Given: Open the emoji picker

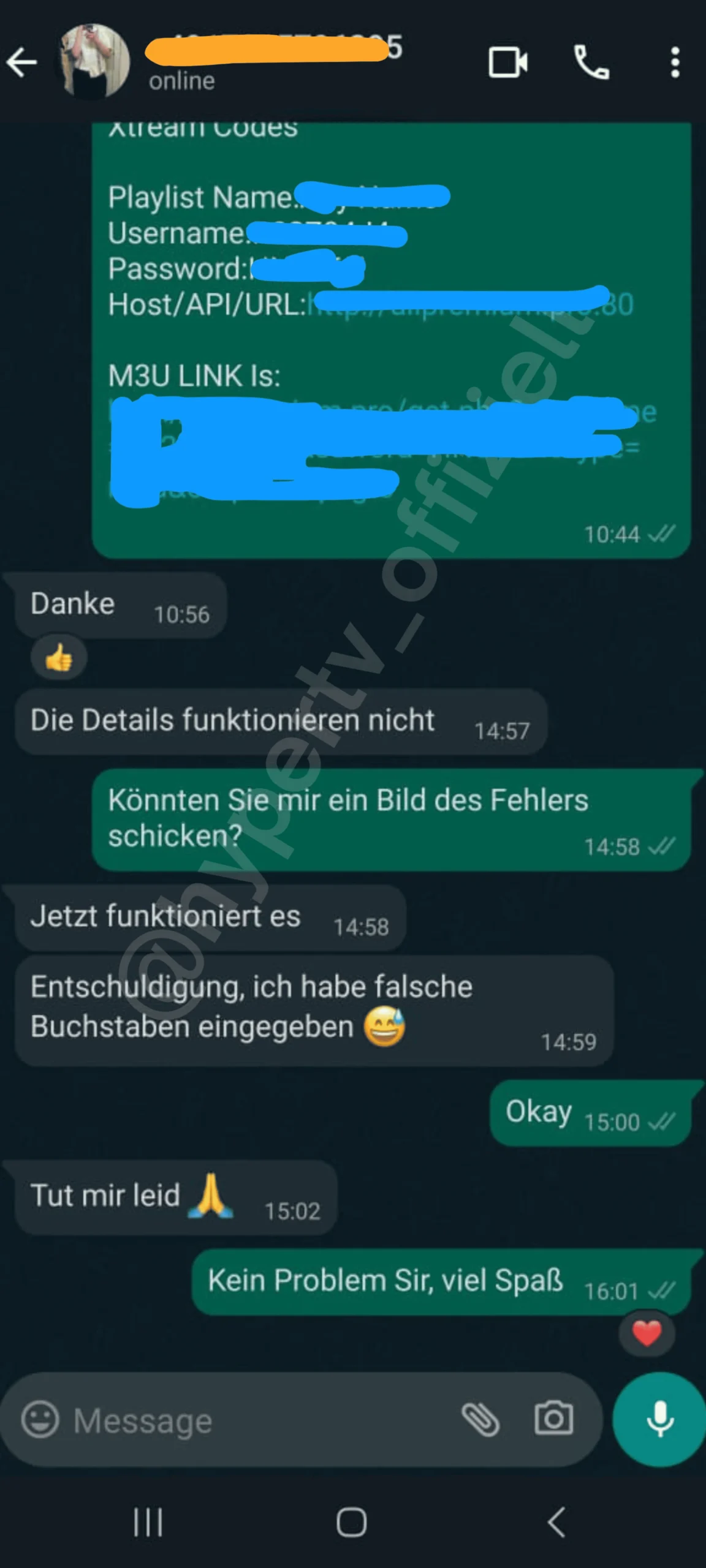Looking at the screenshot, I should pyautogui.click(x=40, y=1419).
